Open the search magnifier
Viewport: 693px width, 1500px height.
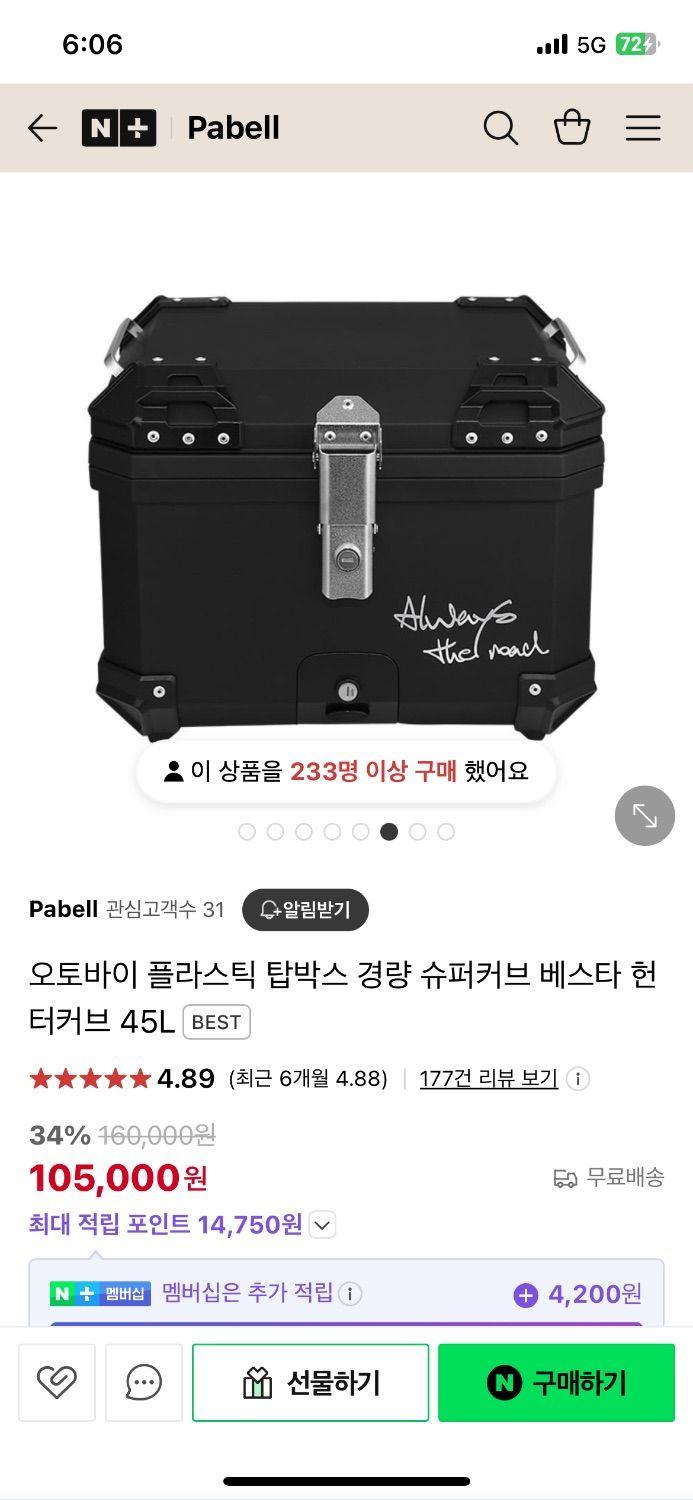click(x=500, y=128)
